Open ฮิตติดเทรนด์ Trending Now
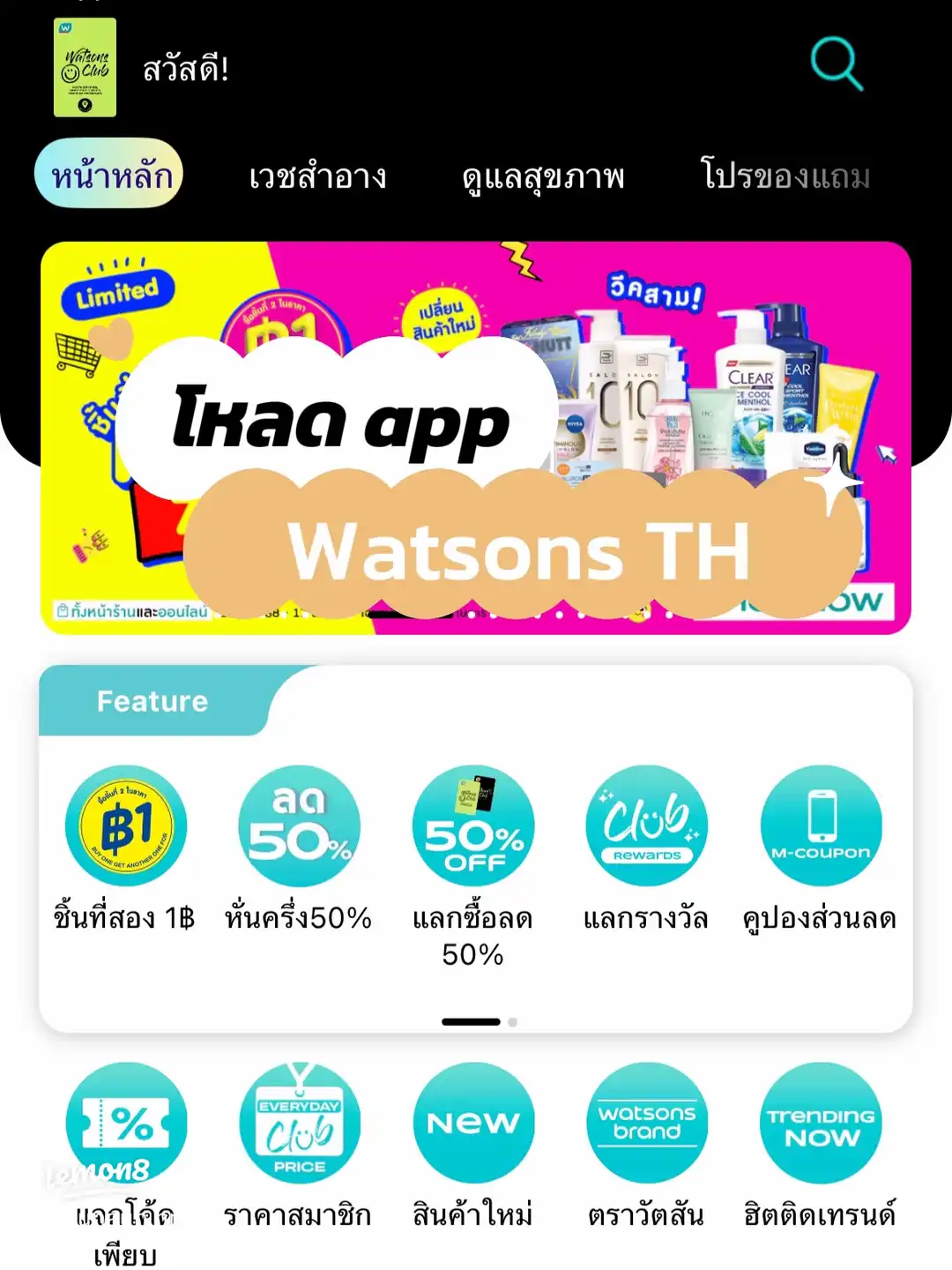952x1270 pixels. (x=821, y=1123)
